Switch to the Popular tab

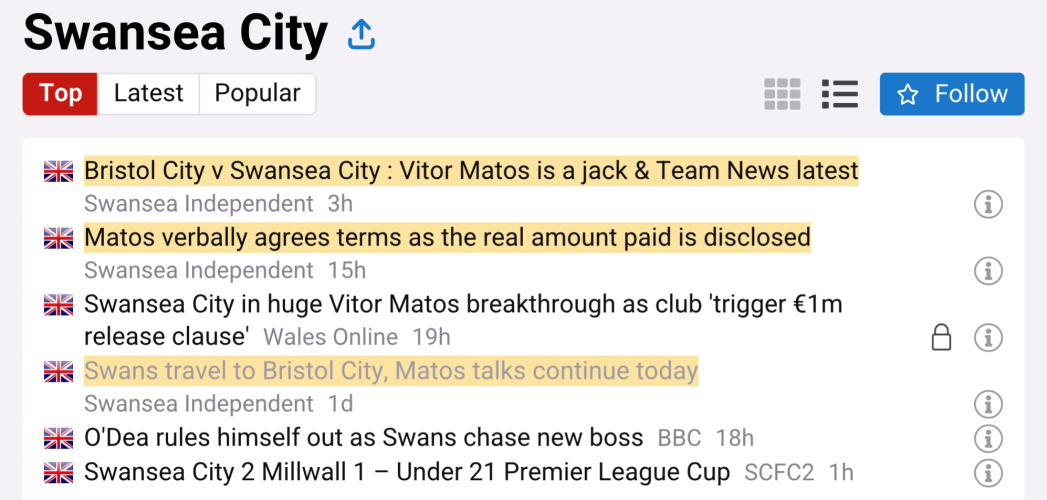click(x=257, y=94)
